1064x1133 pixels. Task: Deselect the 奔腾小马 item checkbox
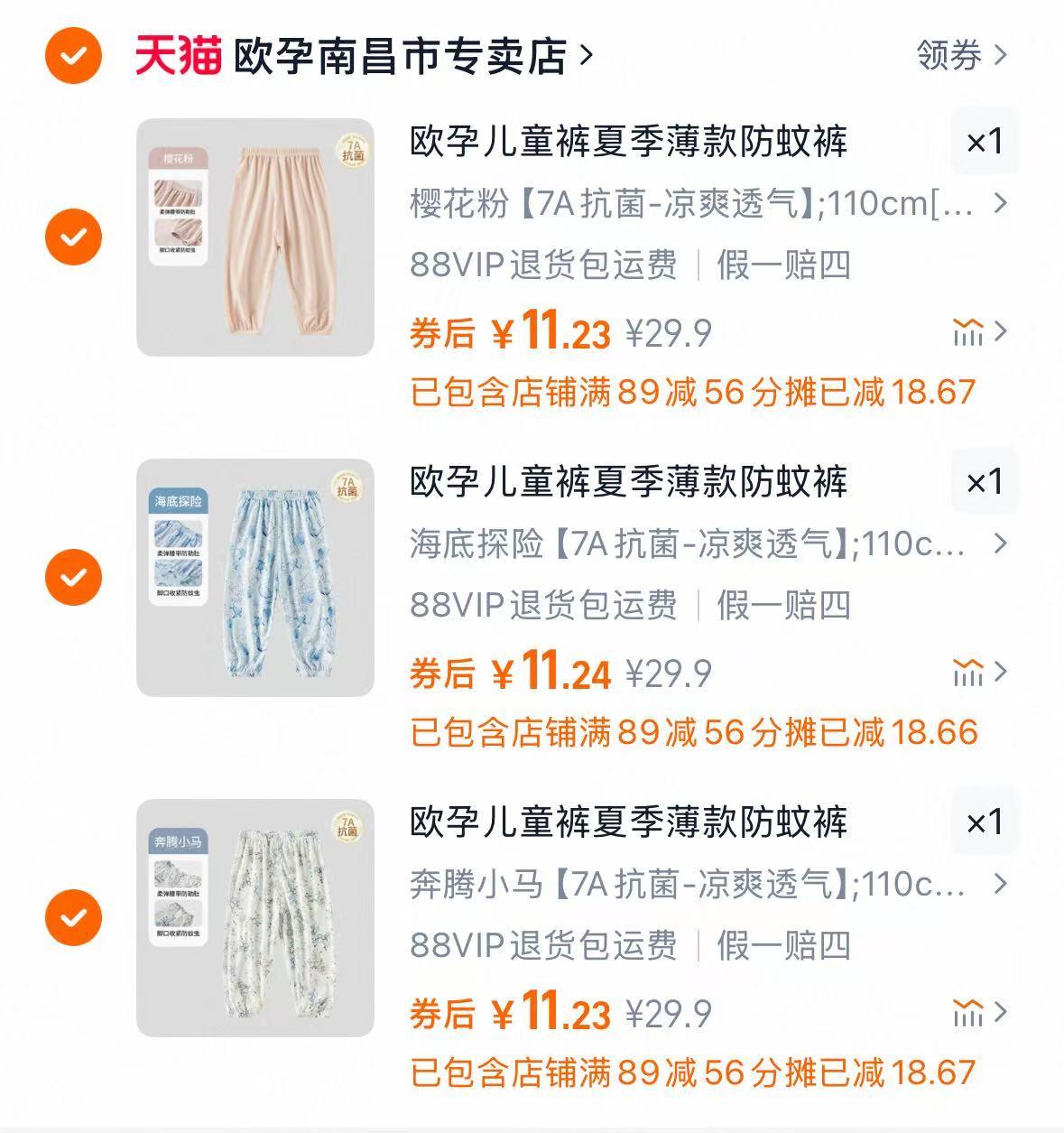73,919
